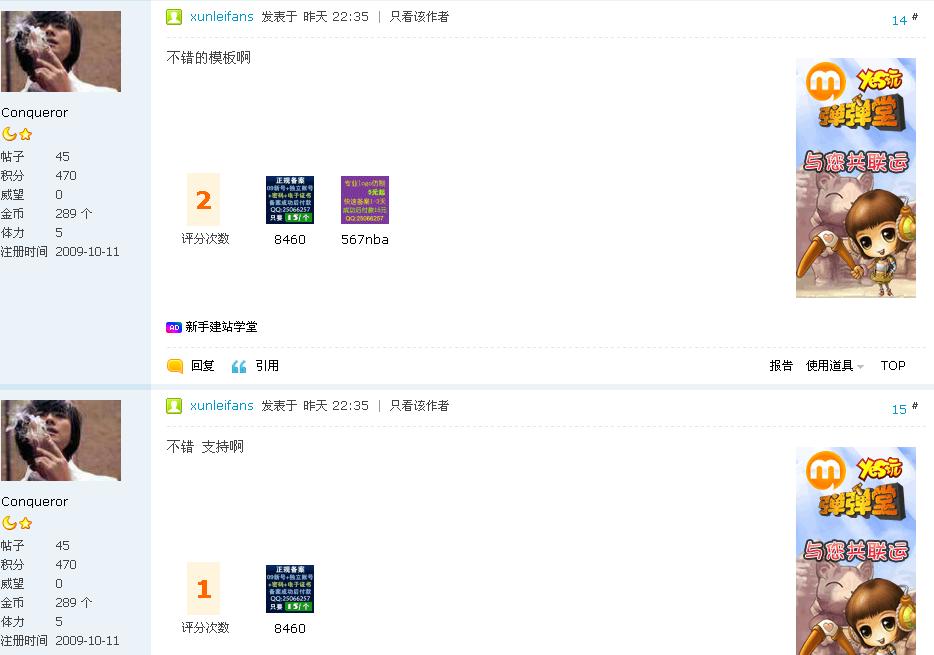Viewport: 934px width, 655px height.
Task: Open 弹弹堂 game banner in post 15
Action: pyautogui.click(x=856, y=550)
